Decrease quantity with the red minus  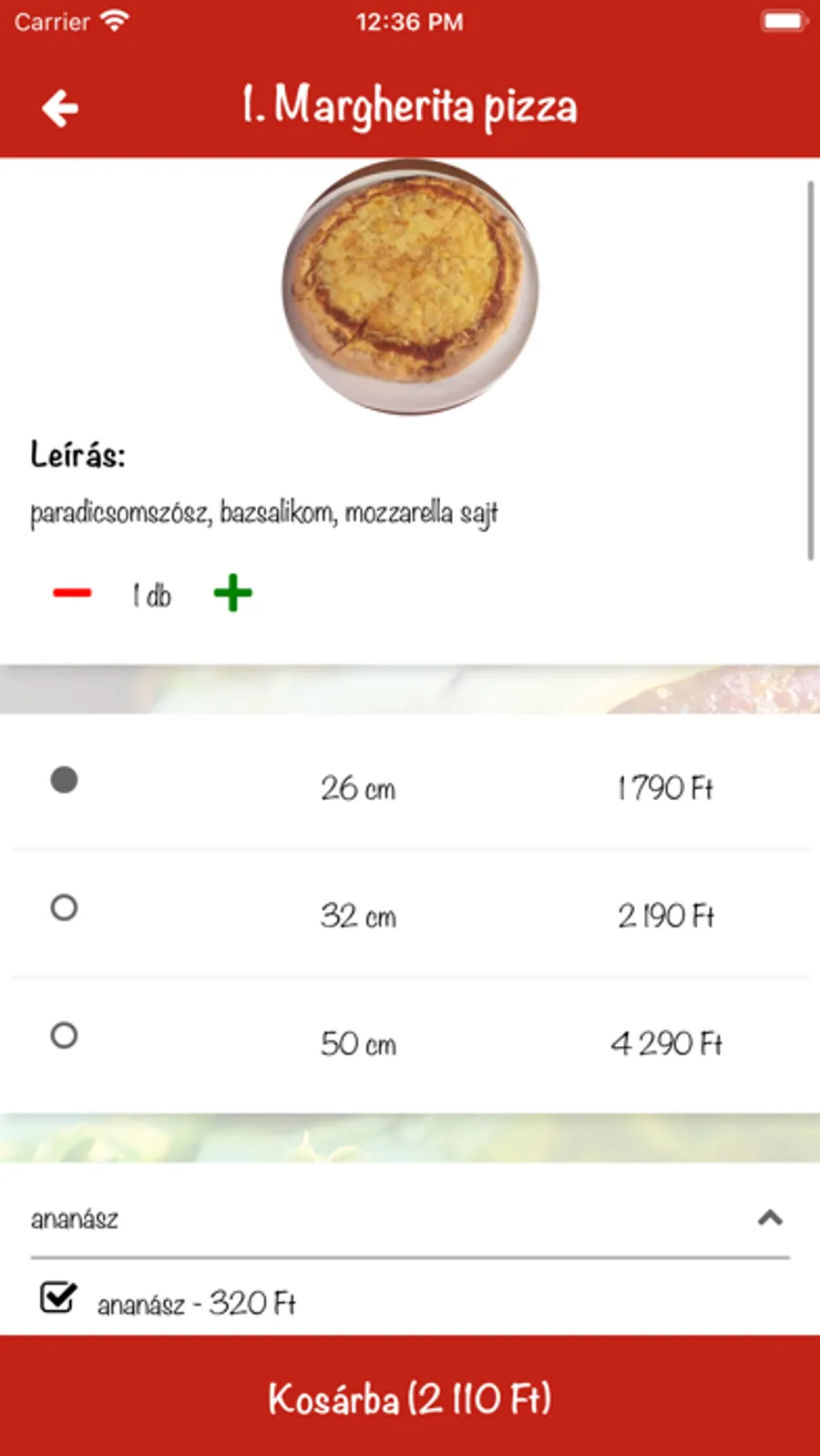pos(72,593)
